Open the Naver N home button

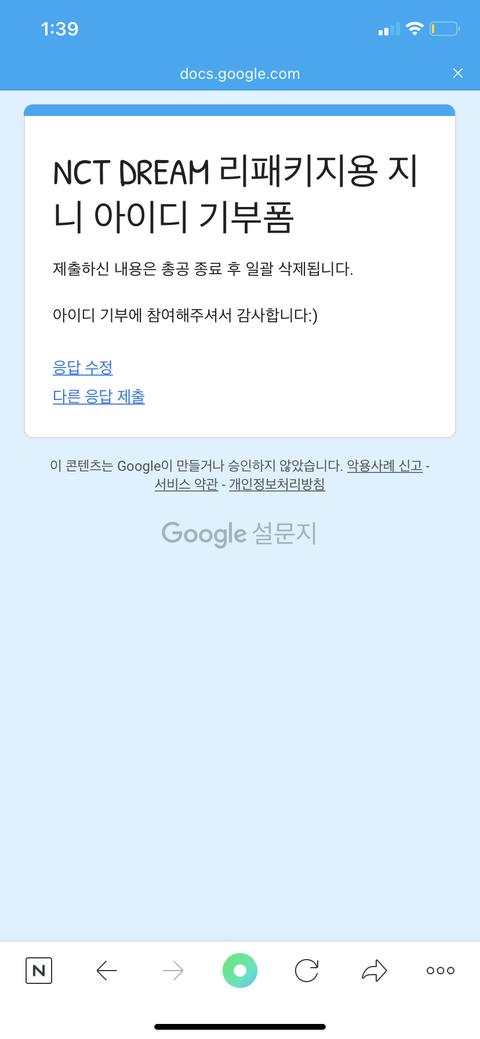[x=38, y=971]
